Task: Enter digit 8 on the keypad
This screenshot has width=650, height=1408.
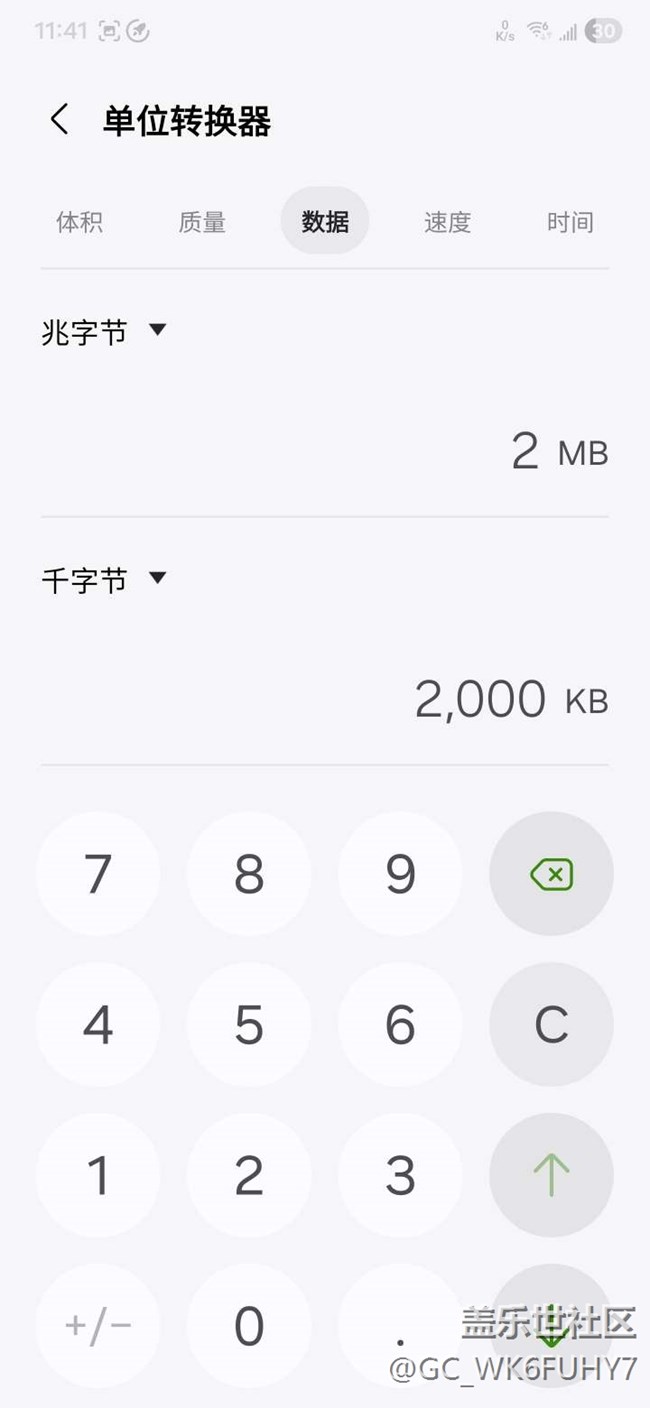Action: tap(249, 874)
